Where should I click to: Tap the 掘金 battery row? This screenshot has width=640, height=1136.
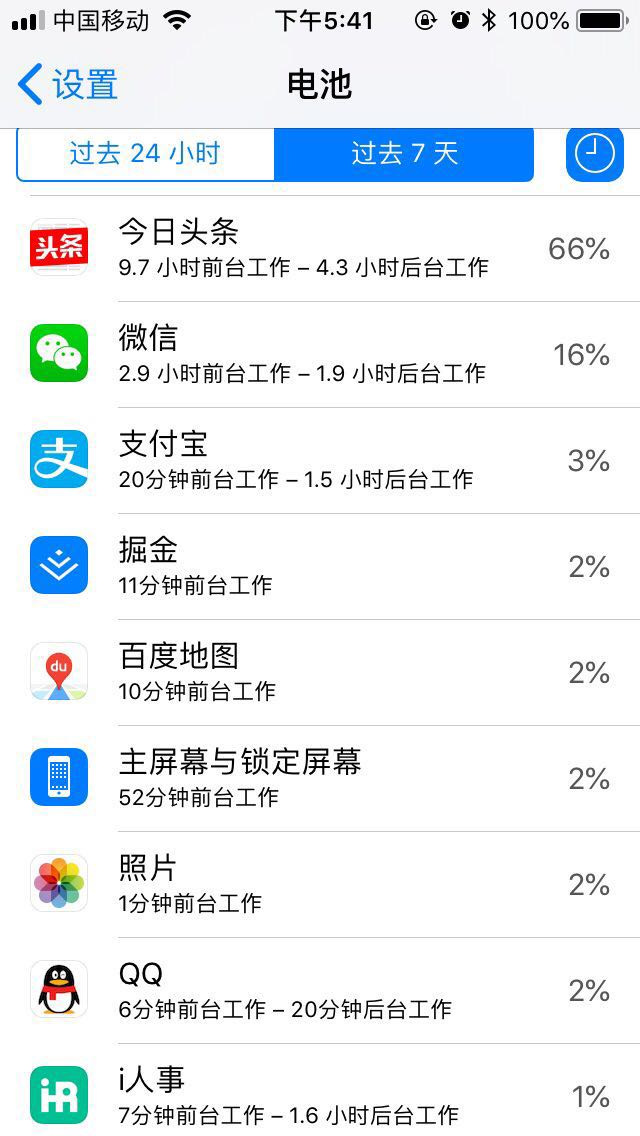coord(320,566)
